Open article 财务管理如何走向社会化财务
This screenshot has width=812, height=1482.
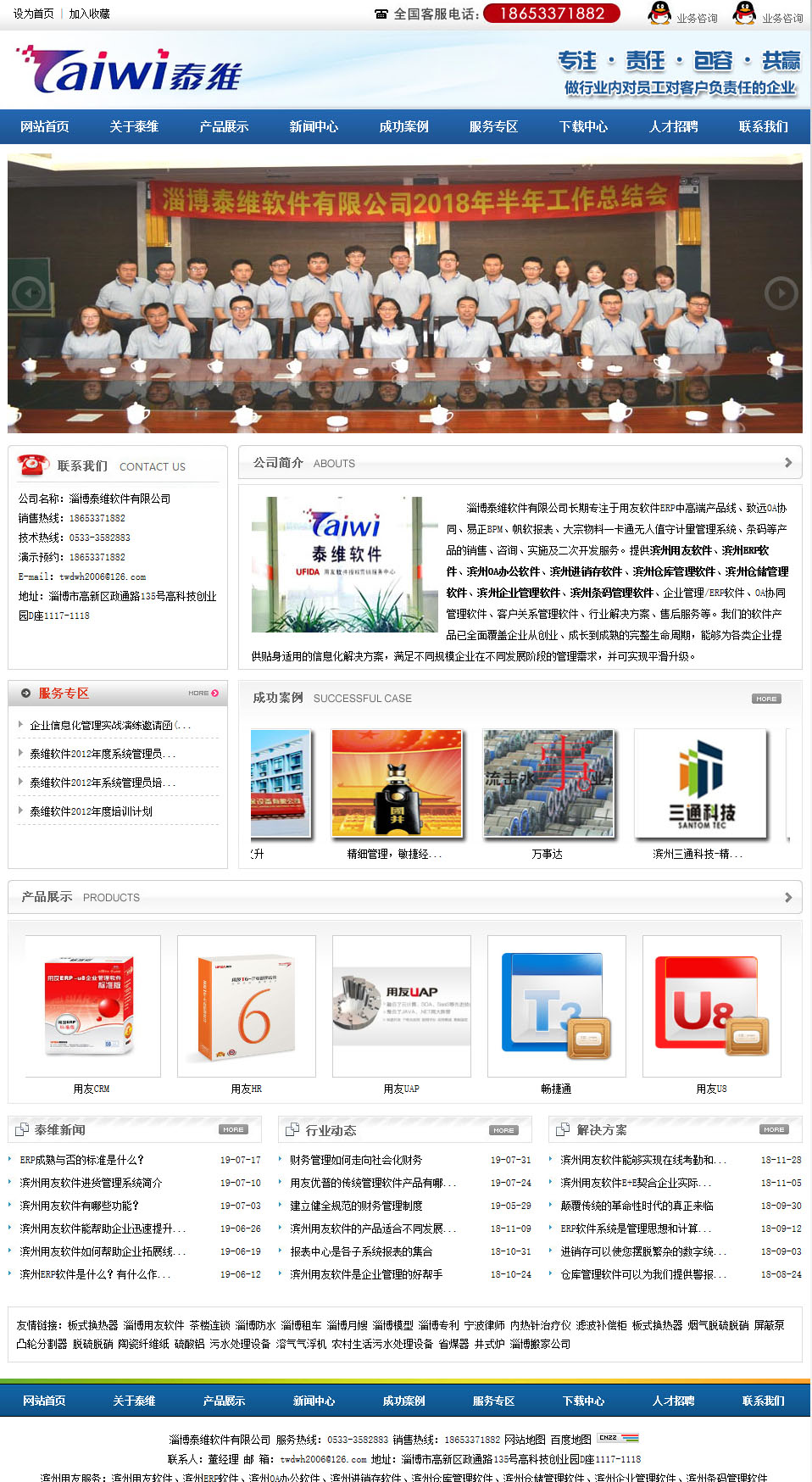(x=355, y=1160)
